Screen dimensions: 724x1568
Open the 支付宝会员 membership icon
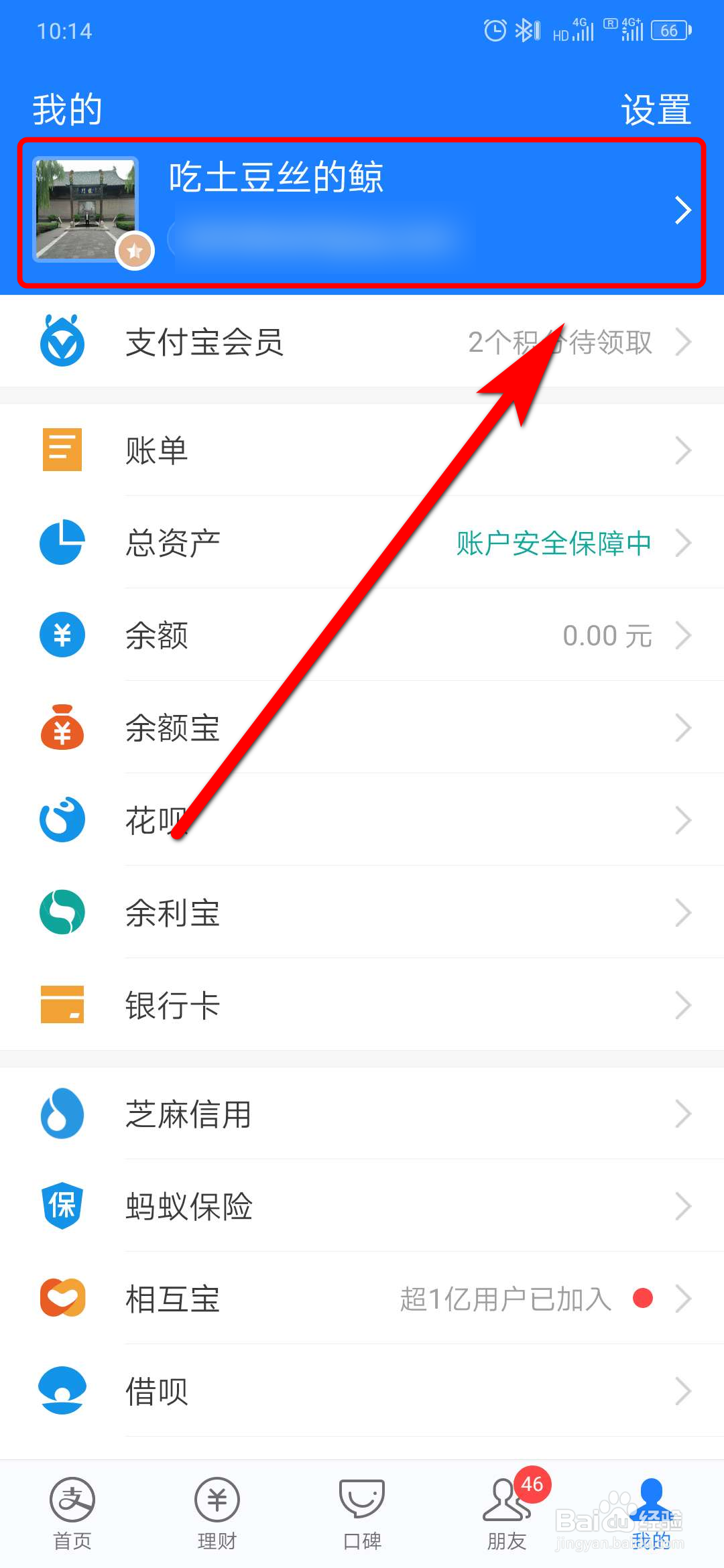[62, 342]
